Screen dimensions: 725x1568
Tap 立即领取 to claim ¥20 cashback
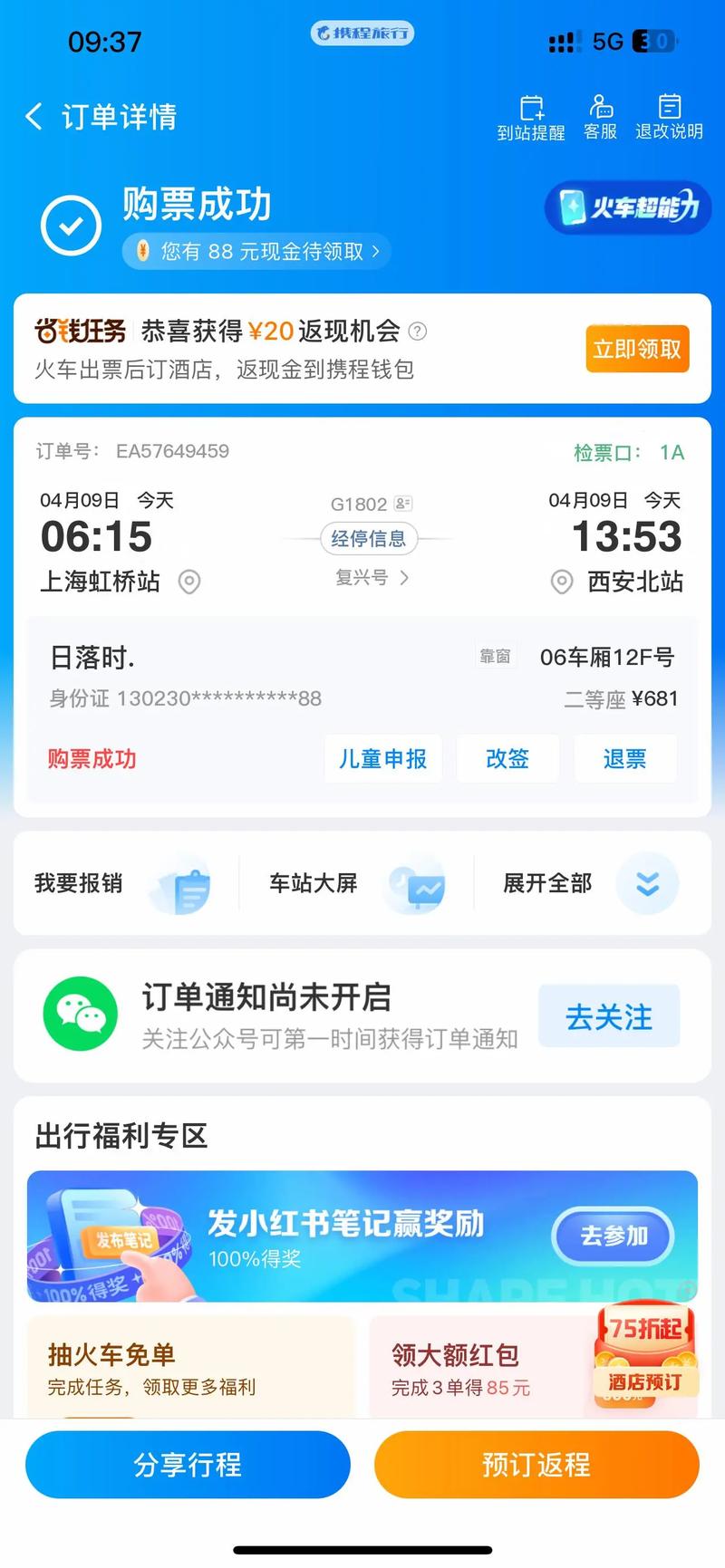pos(637,349)
